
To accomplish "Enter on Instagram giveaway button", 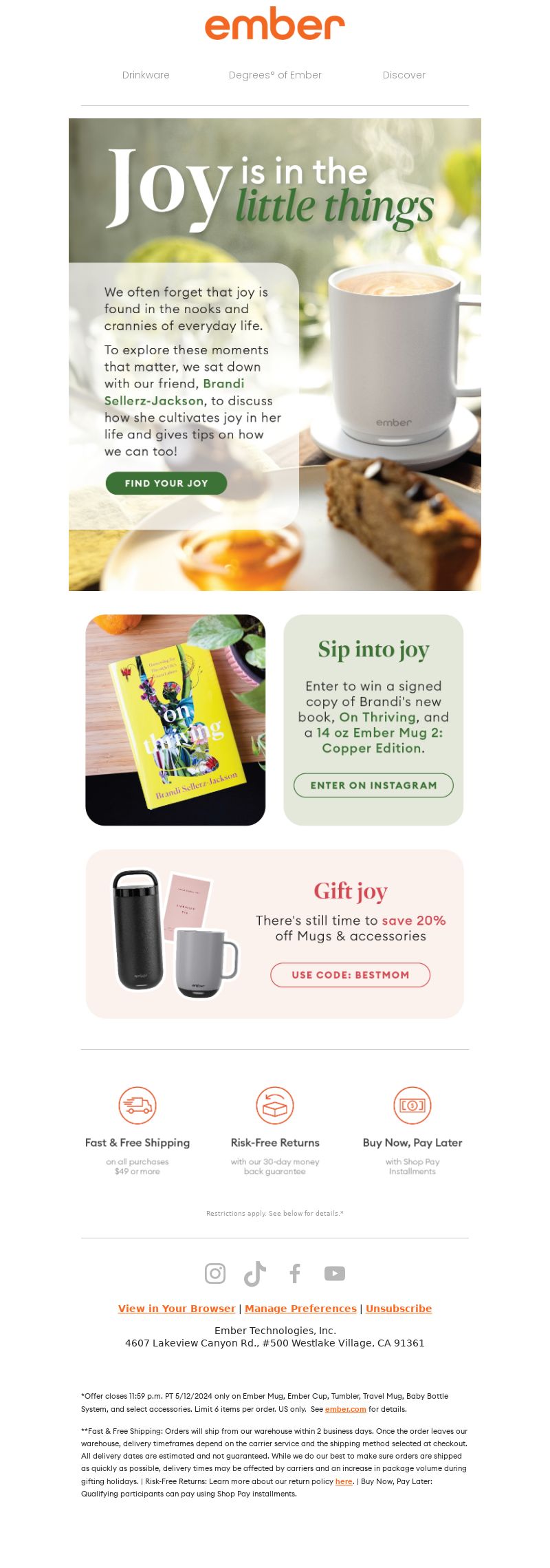I will click(373, 785).
